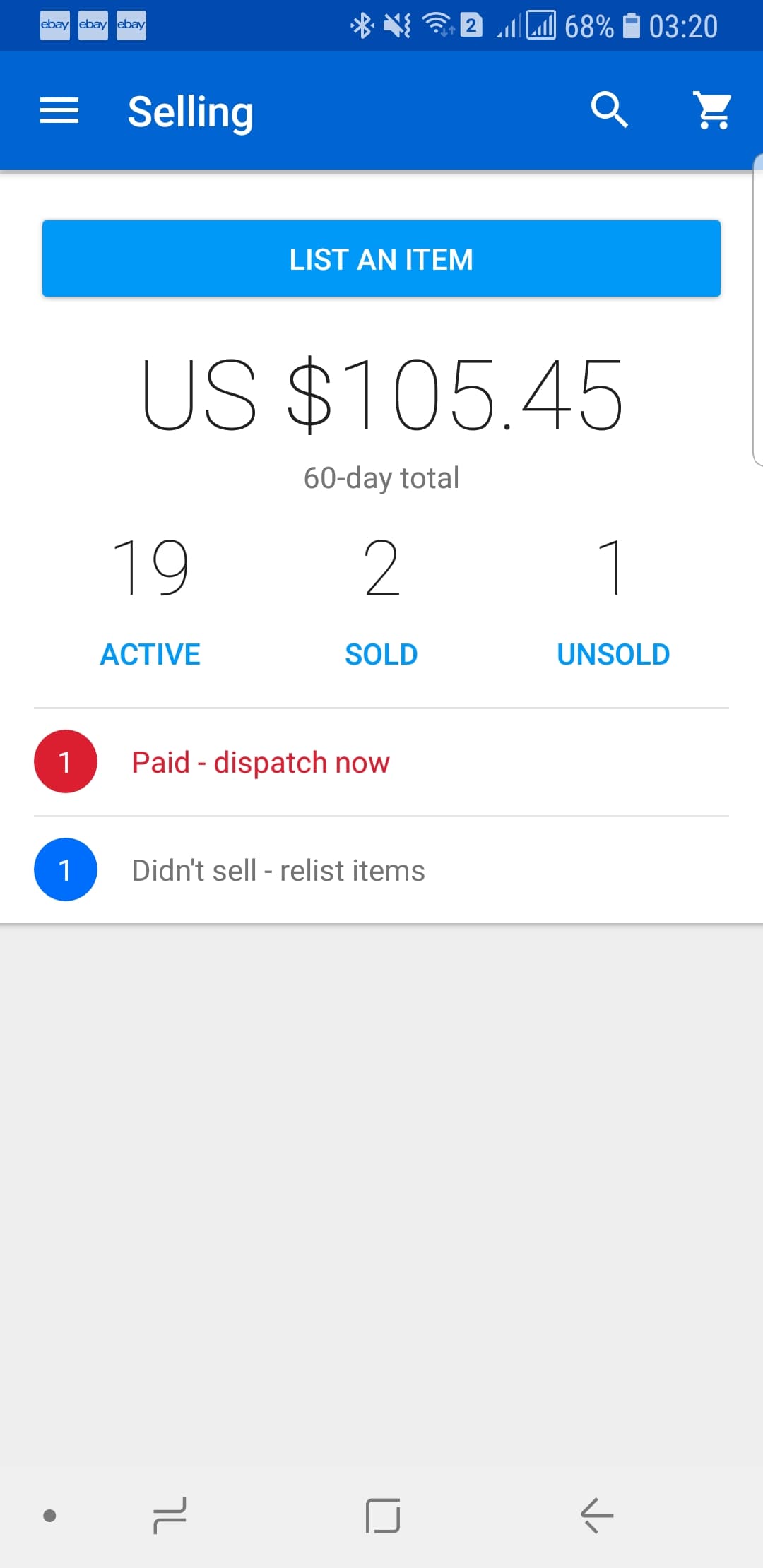This screenshot has width=763, height=1568.
Task: Open the recent apps view
Action: (170, 1516)
